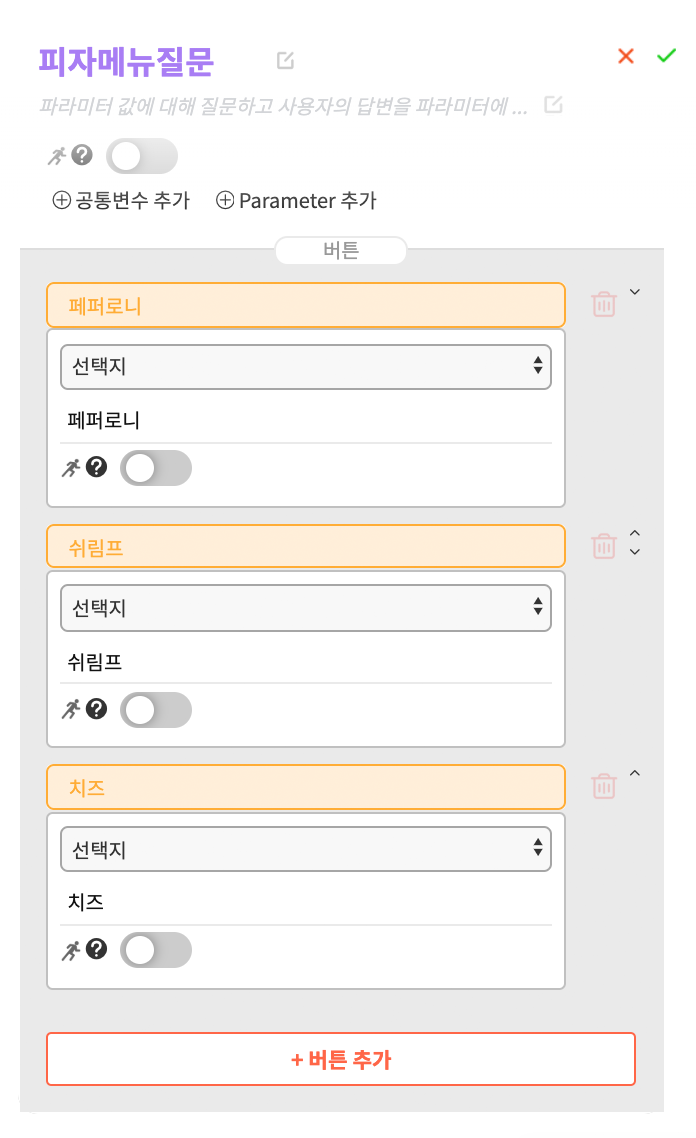Delete the 치즈 button
Viewport: 696px width, 1138px height.
604,786
